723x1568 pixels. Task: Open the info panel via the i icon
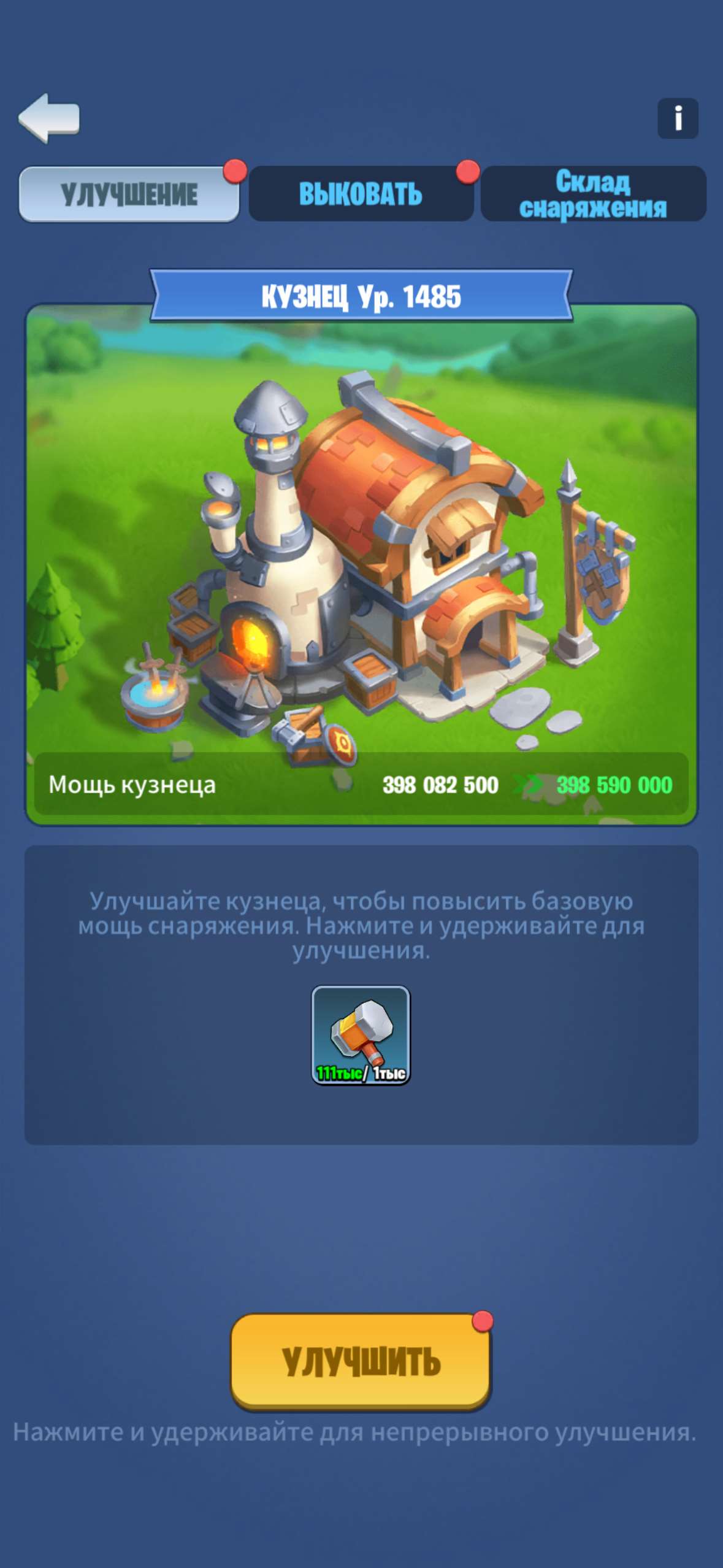(x=677, y=117)
